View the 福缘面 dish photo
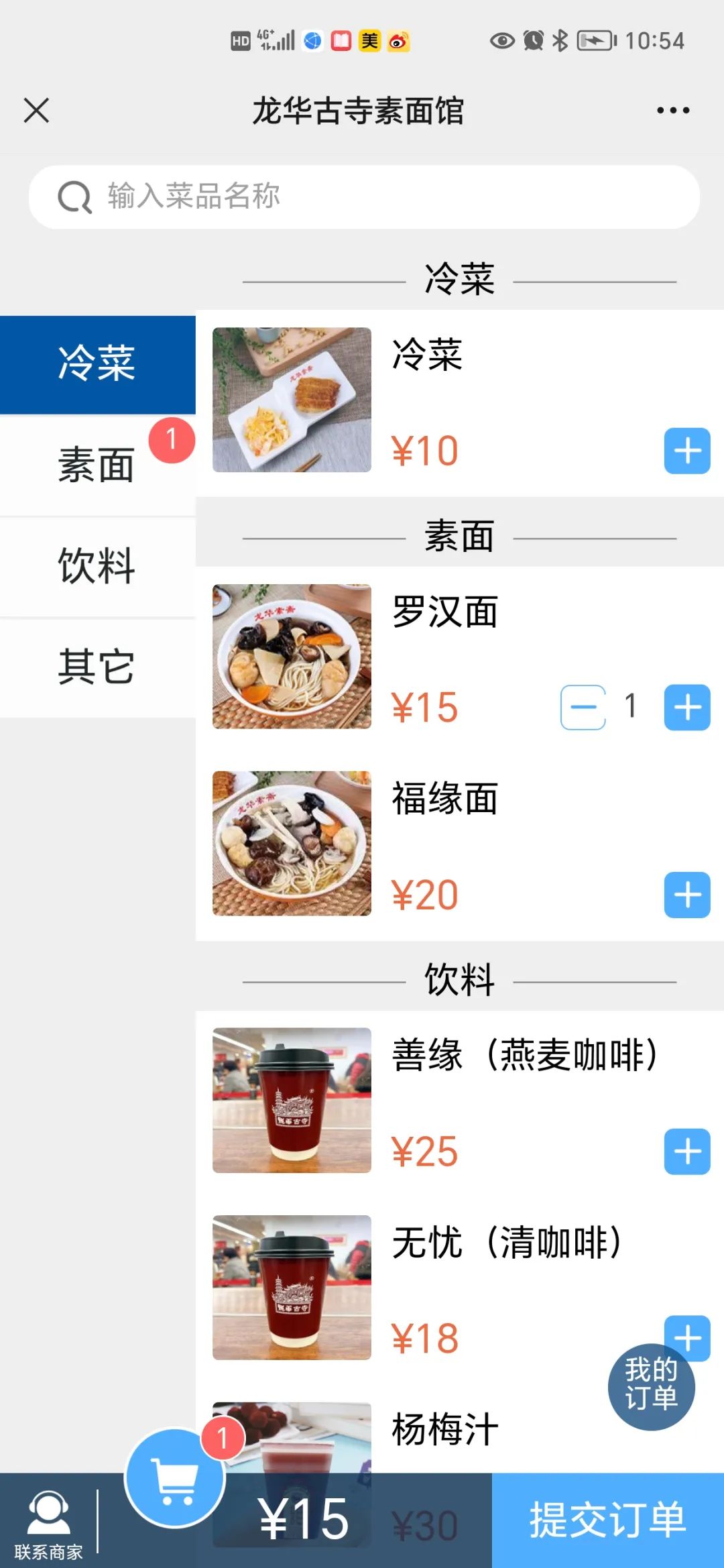This screenshot has height=1568, width=724. [x=292, y=844]
